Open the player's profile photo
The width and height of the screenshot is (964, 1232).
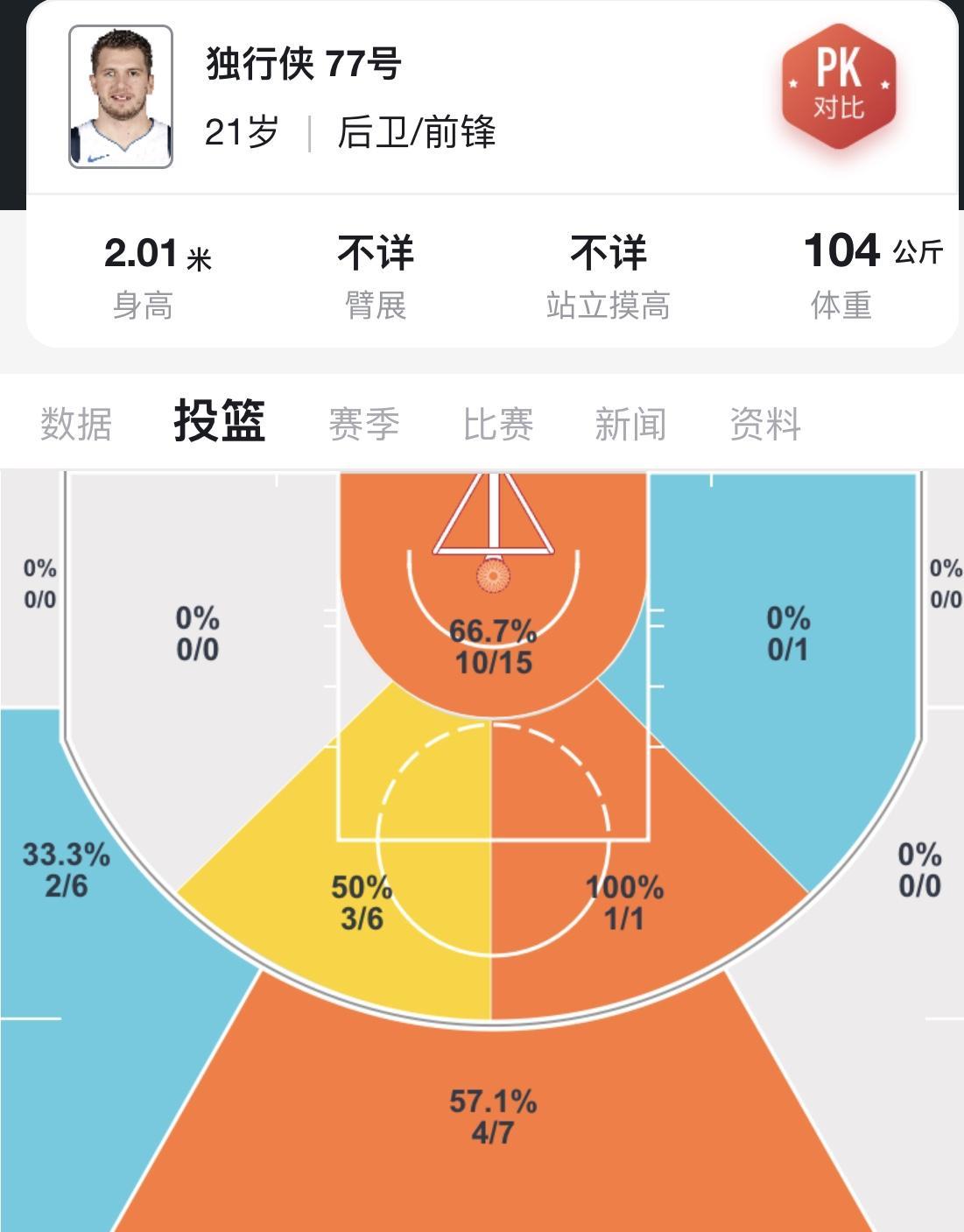[x=121, y=97]
